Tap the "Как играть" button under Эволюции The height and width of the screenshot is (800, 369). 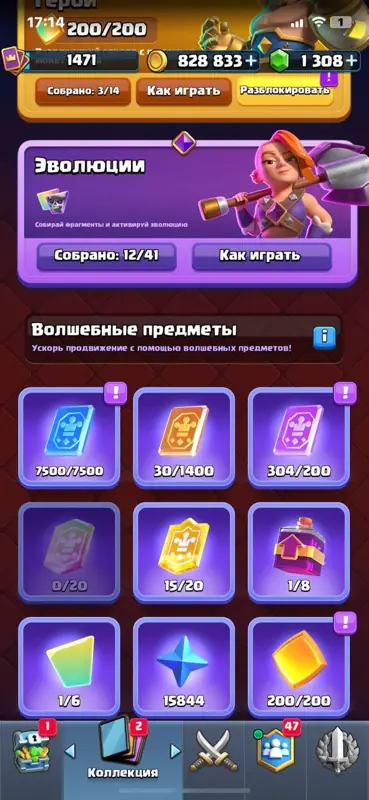click(261, 256)
